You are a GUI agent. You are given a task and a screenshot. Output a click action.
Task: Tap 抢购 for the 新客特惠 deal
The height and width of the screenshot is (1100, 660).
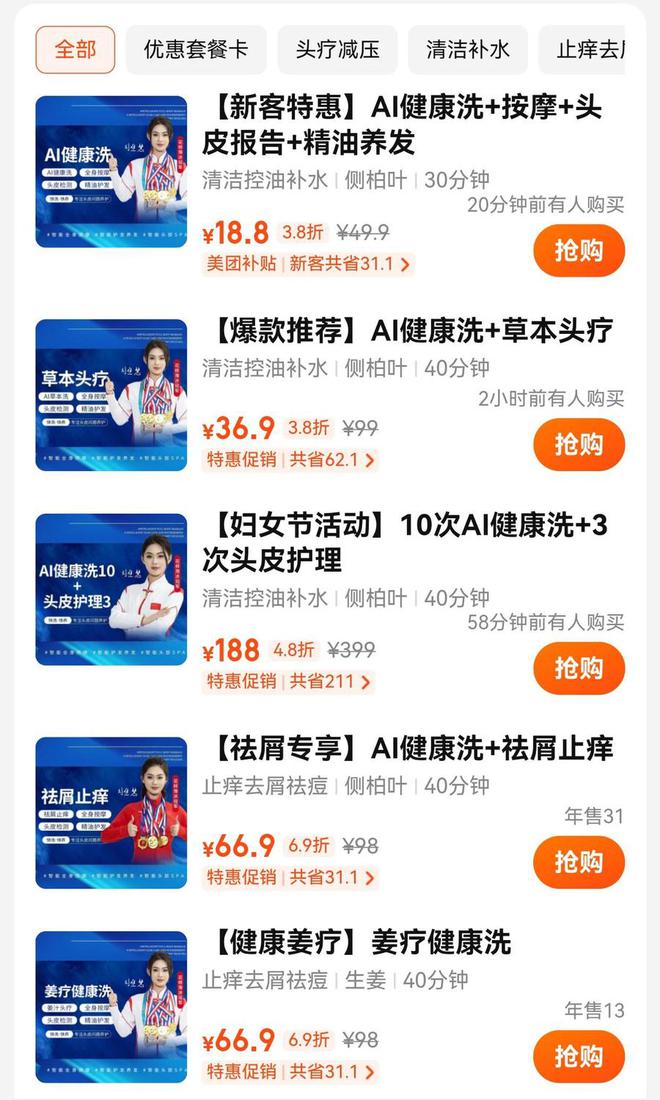pyautogui.click(x=578, y=250)
